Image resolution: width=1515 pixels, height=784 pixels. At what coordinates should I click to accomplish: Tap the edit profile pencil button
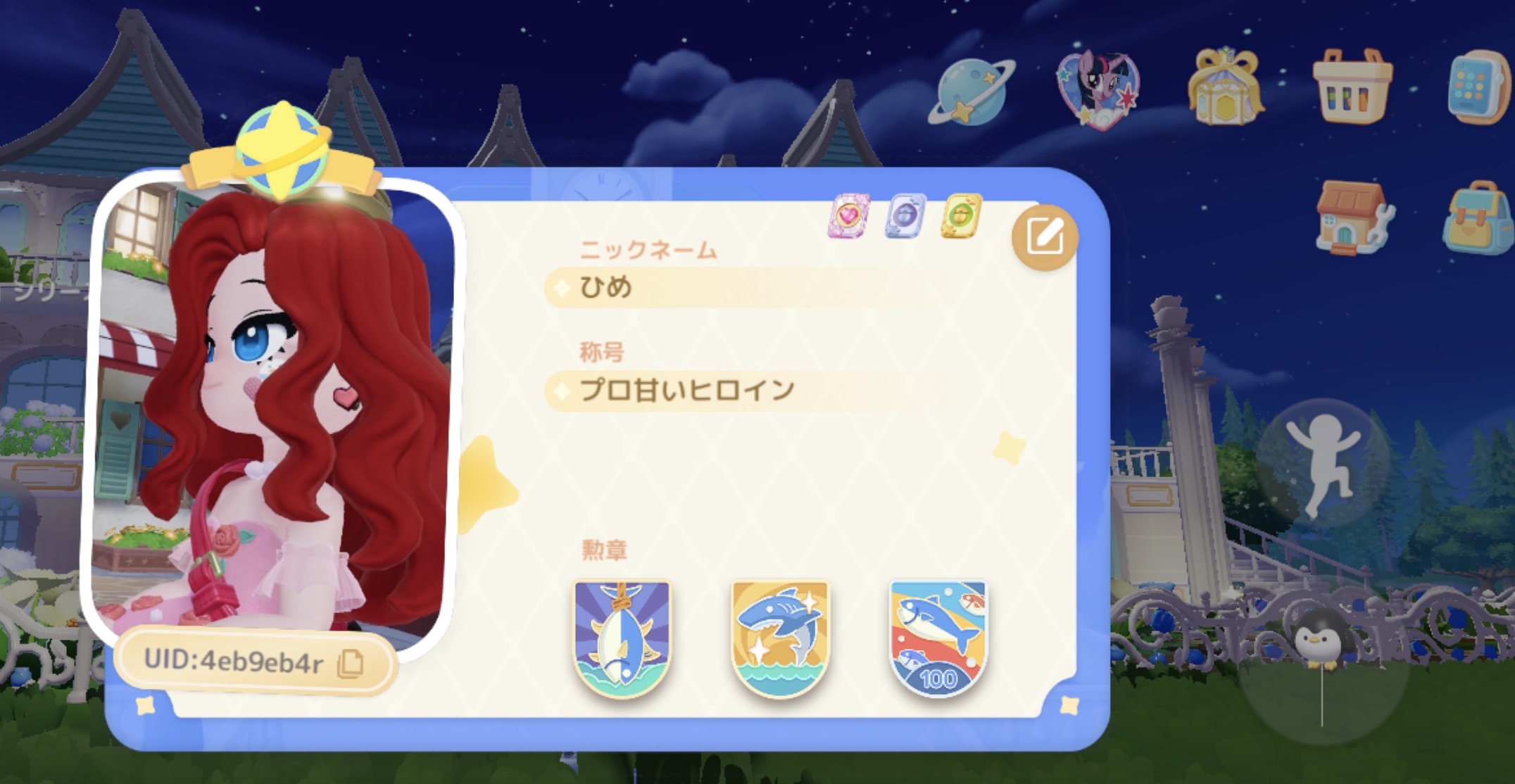pyautogui.click(x=1045, y=237)
